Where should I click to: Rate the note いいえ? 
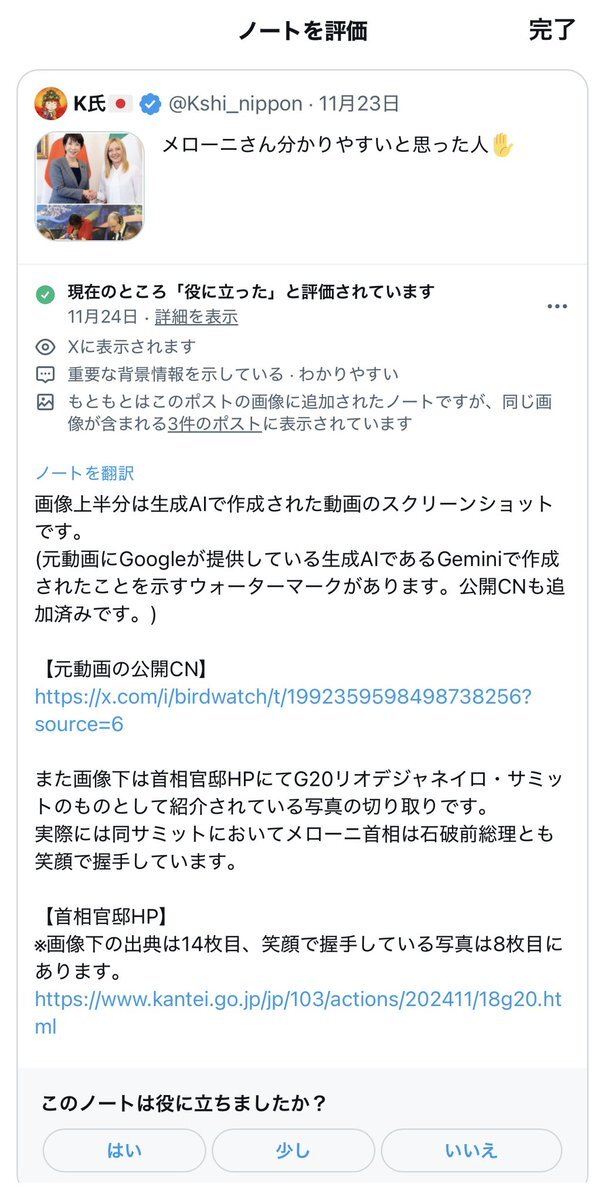pyautogui.click(x=471, y=1150)
